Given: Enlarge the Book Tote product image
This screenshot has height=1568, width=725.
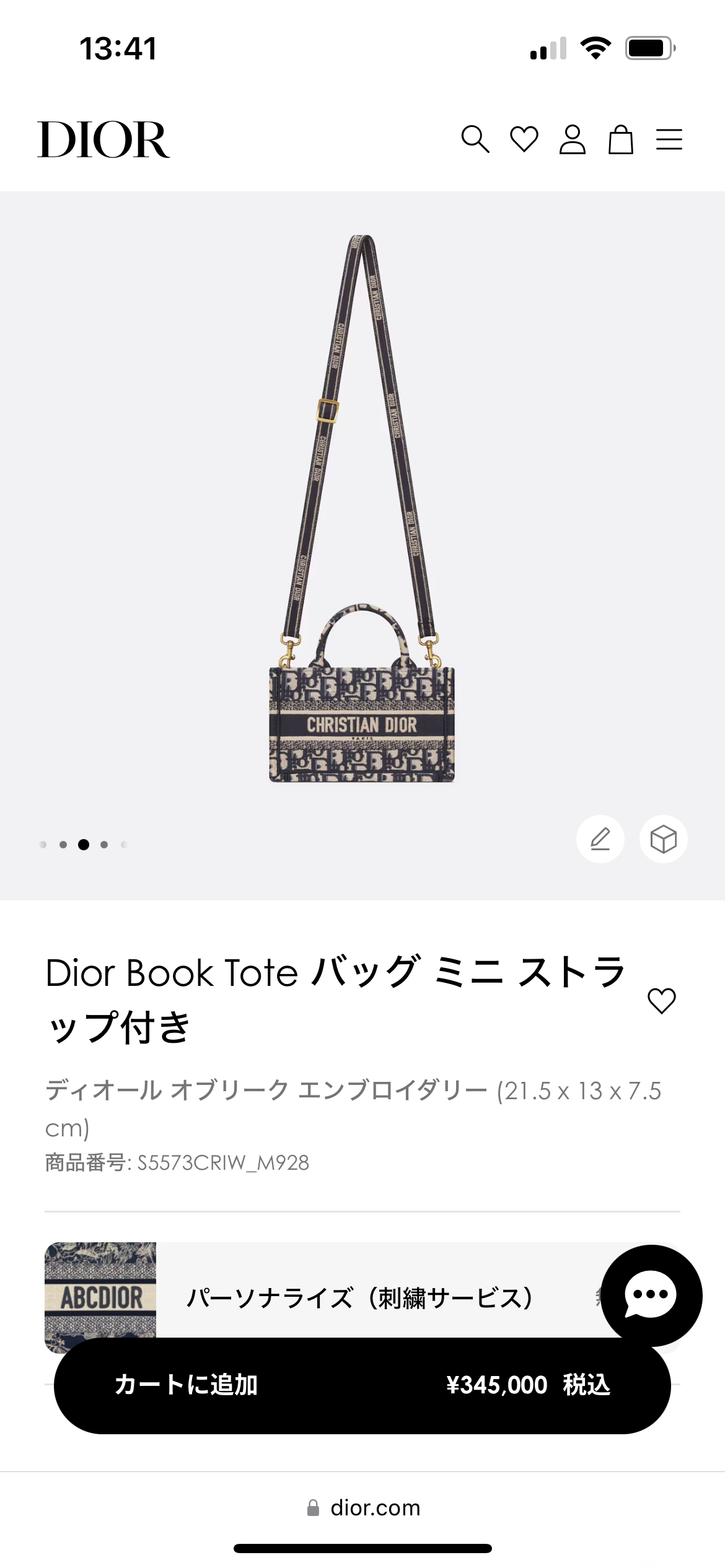Looking at the screenshot, I should click(x=362, y=509).
